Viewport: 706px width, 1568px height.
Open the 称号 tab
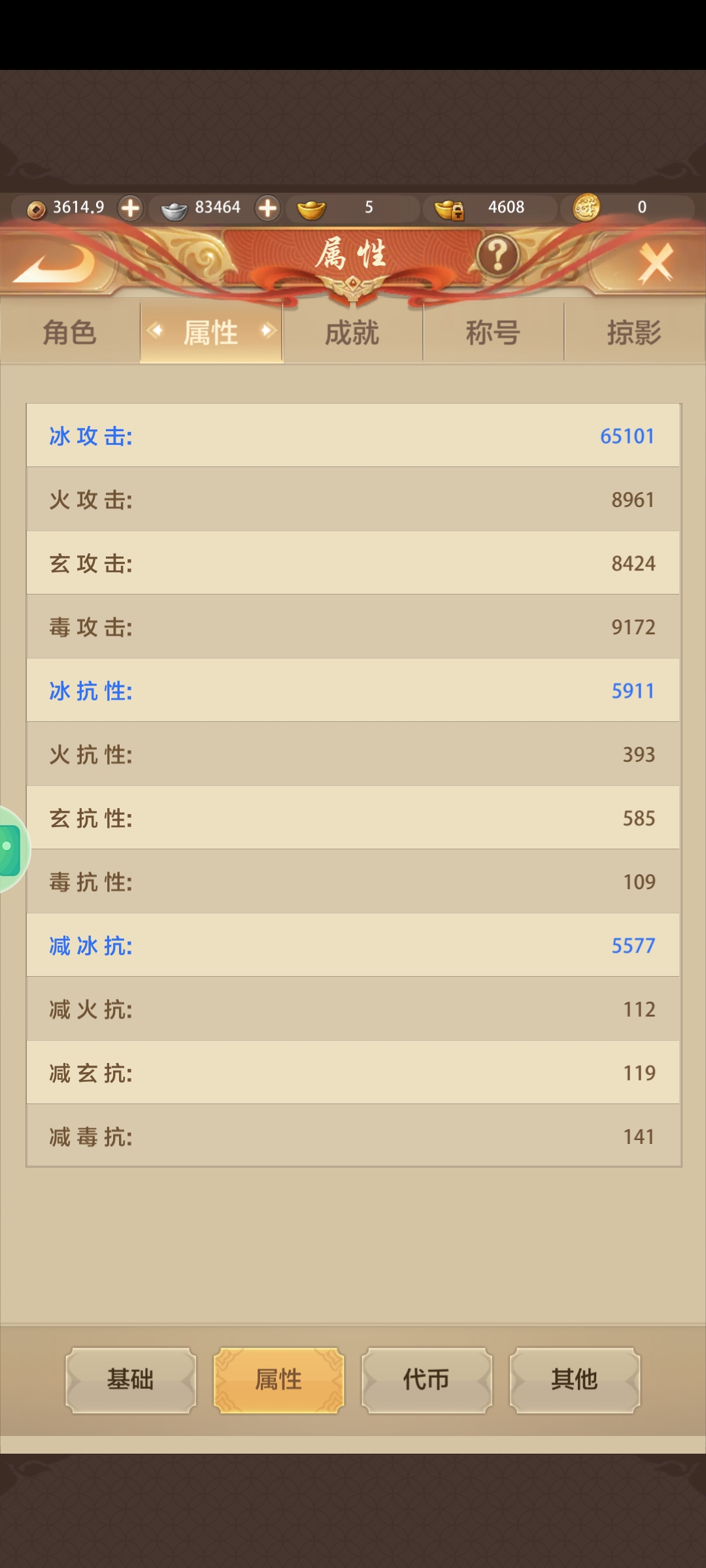493,333
